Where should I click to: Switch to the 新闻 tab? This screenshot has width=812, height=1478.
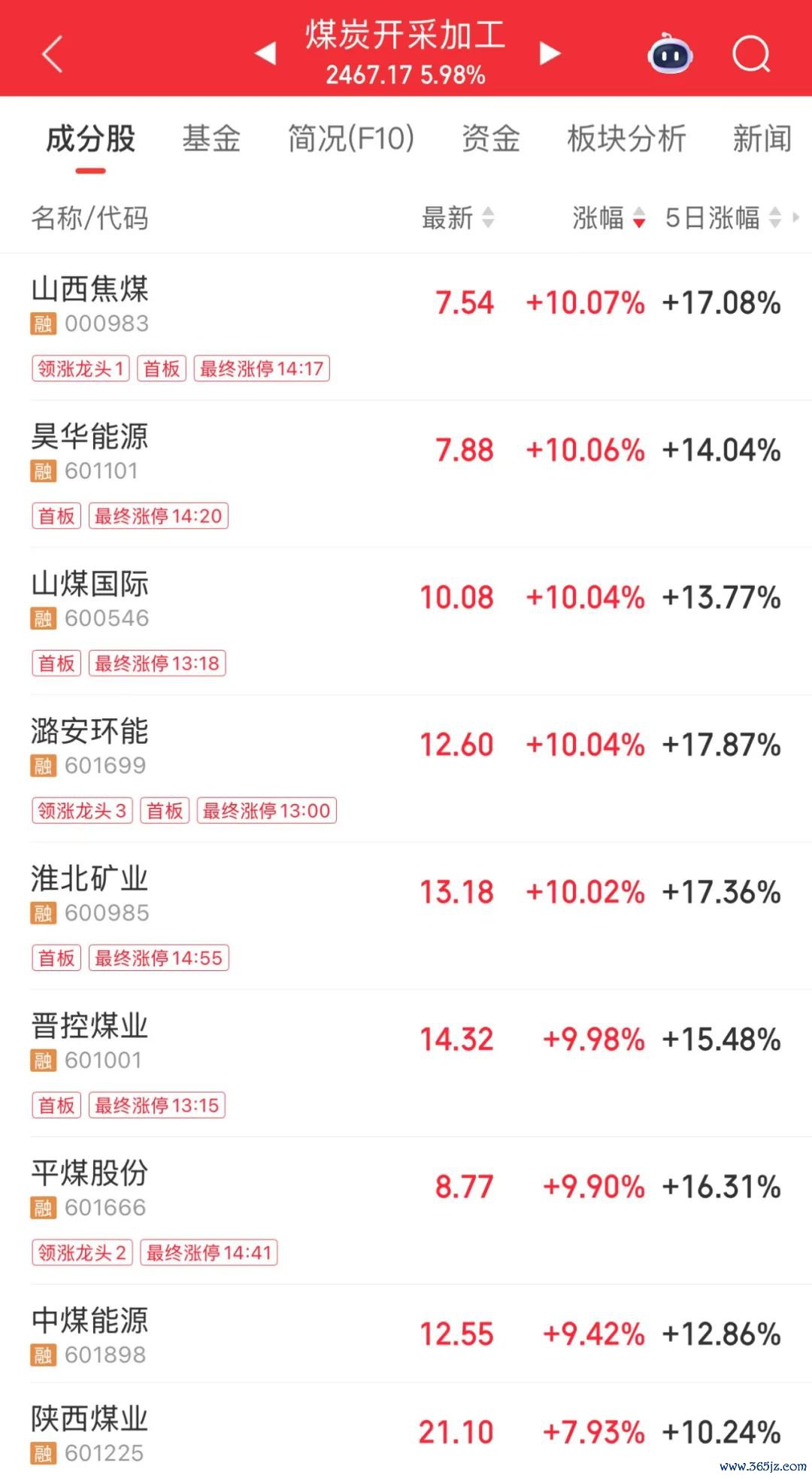[762, 139]
